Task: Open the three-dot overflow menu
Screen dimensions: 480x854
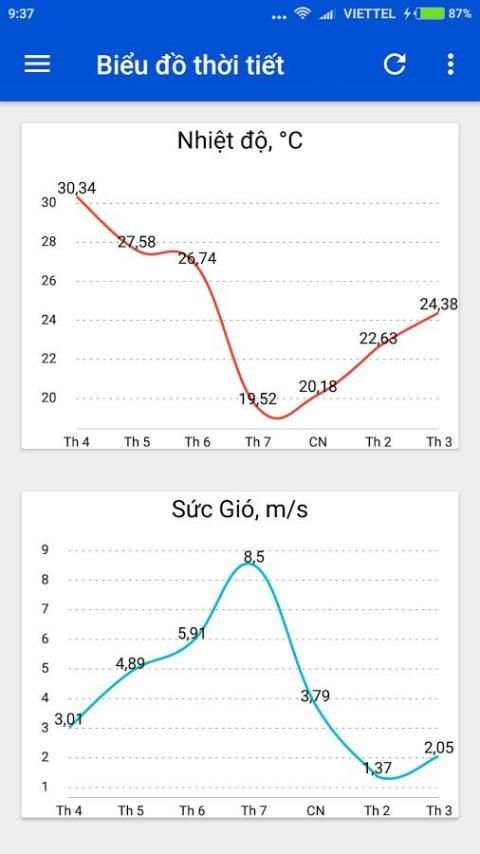Action: 450,64
